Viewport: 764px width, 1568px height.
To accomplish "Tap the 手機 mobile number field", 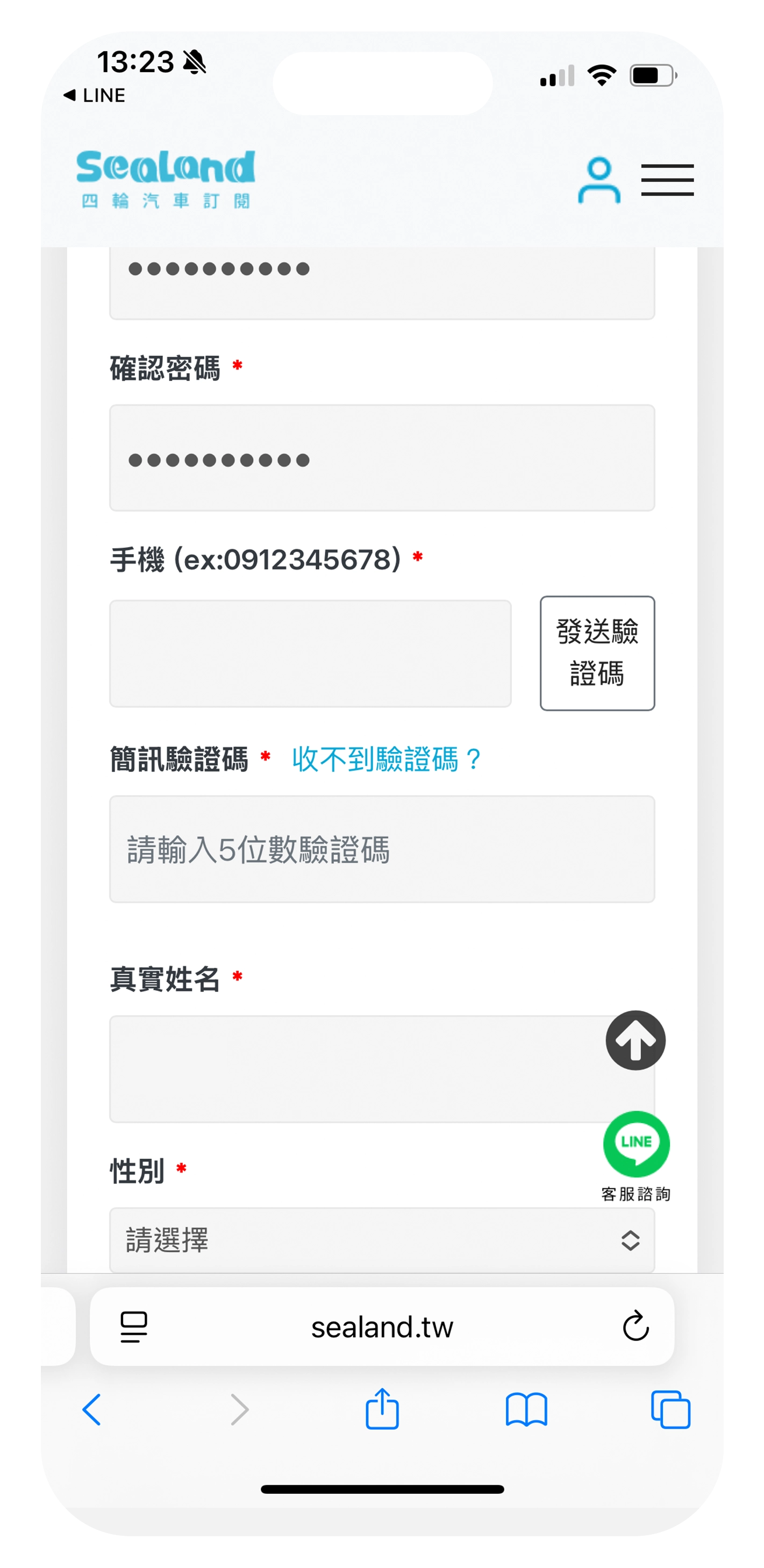I will coord(310,653).
